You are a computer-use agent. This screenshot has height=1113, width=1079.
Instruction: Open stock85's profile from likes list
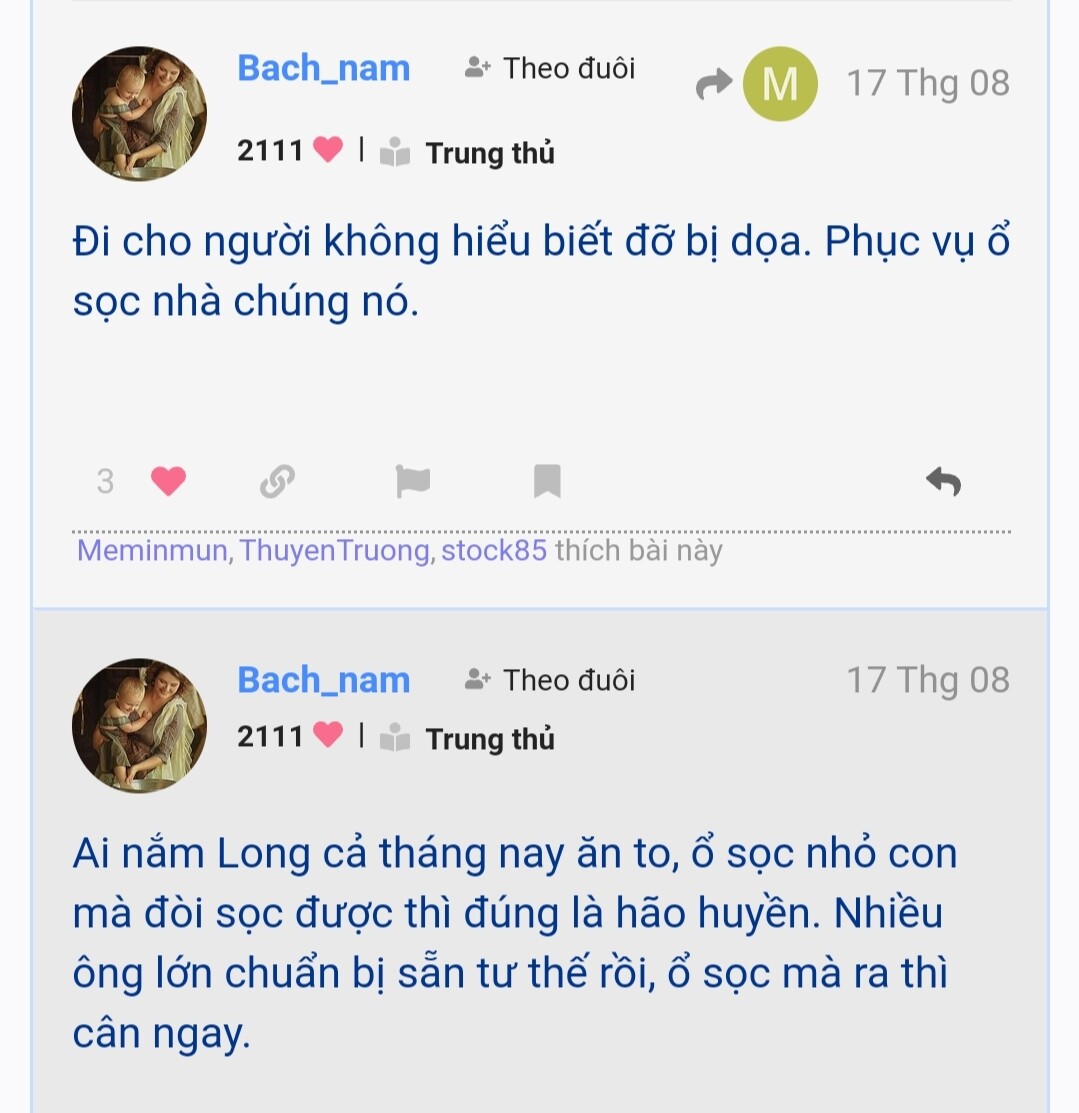[494, 551]
